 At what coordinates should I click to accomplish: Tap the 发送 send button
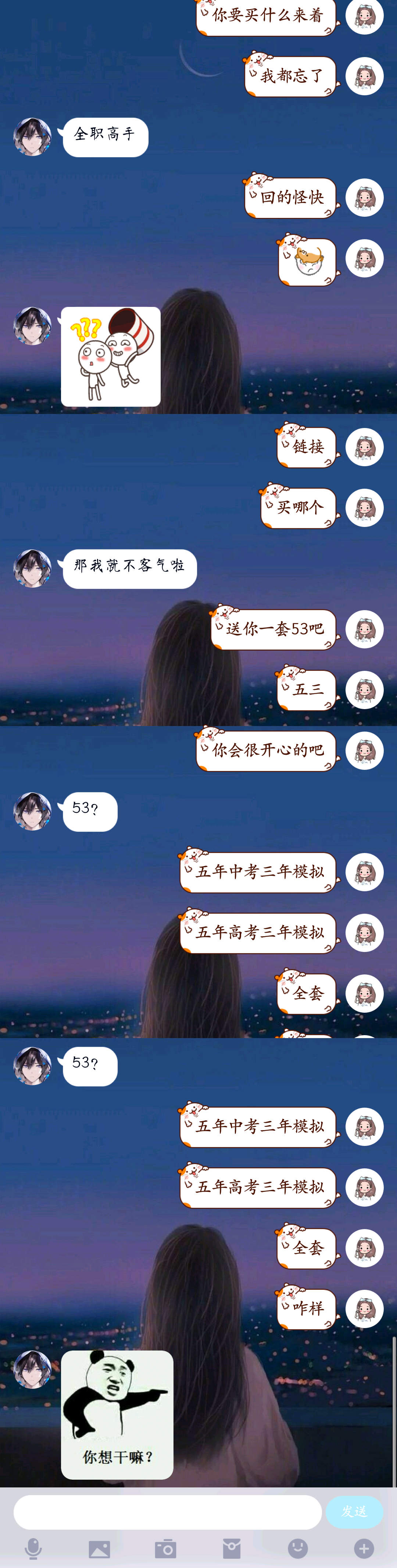coord(354,1512)
